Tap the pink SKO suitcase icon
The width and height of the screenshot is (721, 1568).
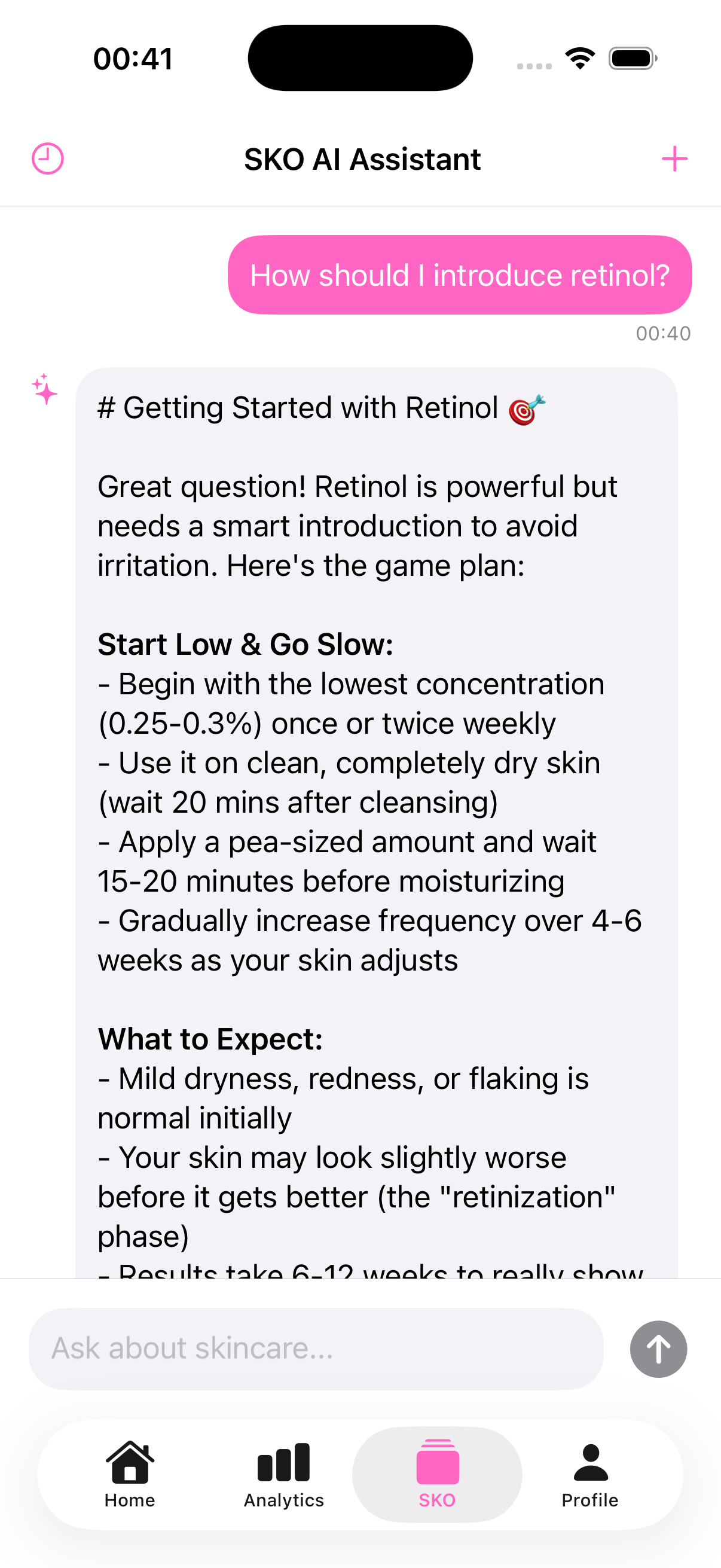point(437,1459)
